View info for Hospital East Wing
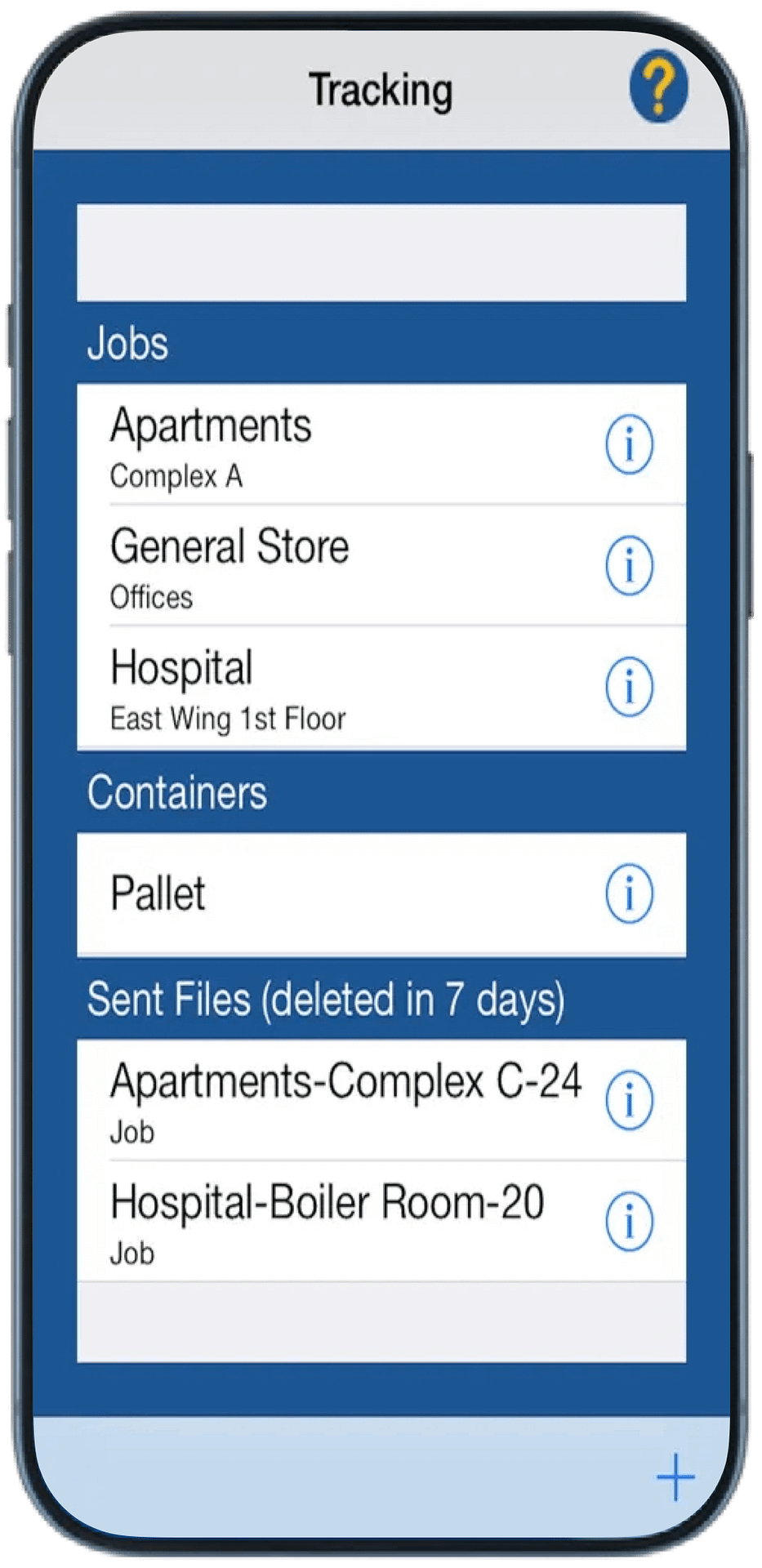 click(x=629, y=687)
